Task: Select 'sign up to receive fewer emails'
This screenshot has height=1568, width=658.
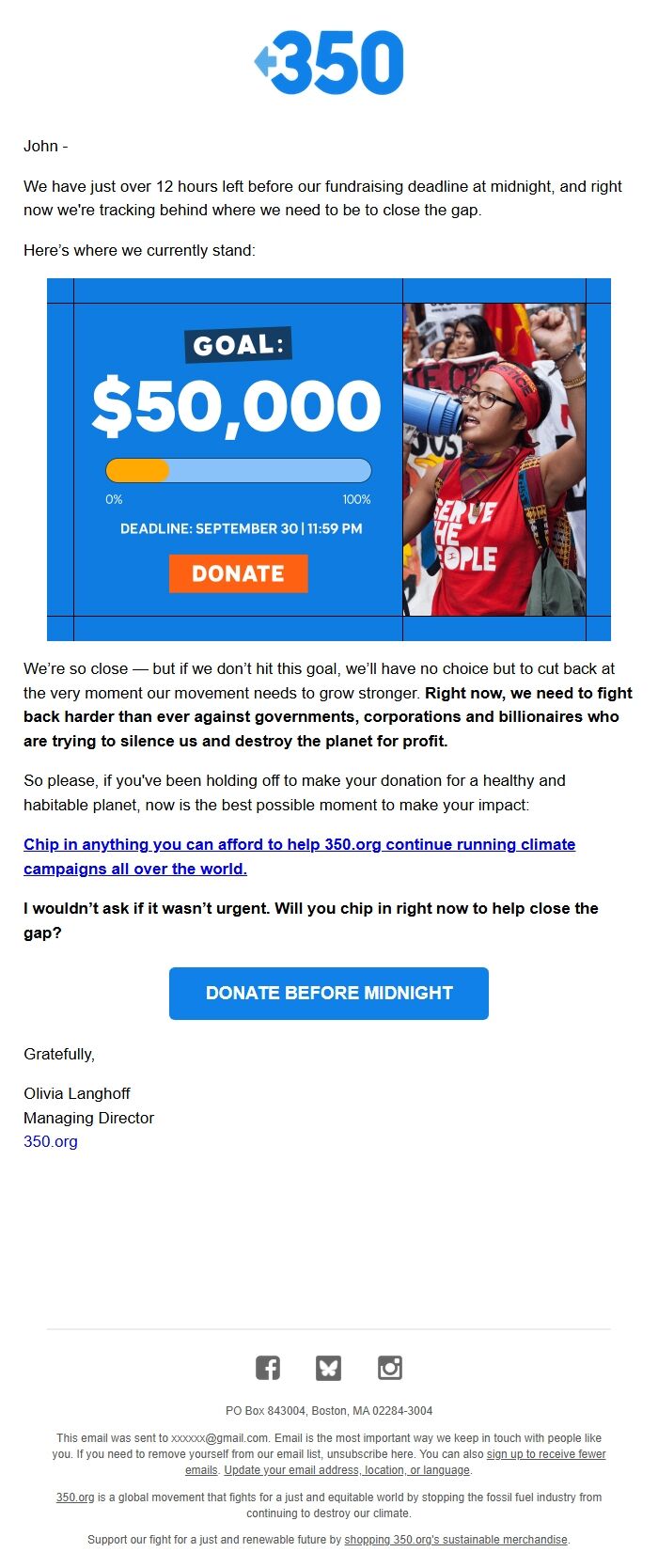Action: point(545,1454)
